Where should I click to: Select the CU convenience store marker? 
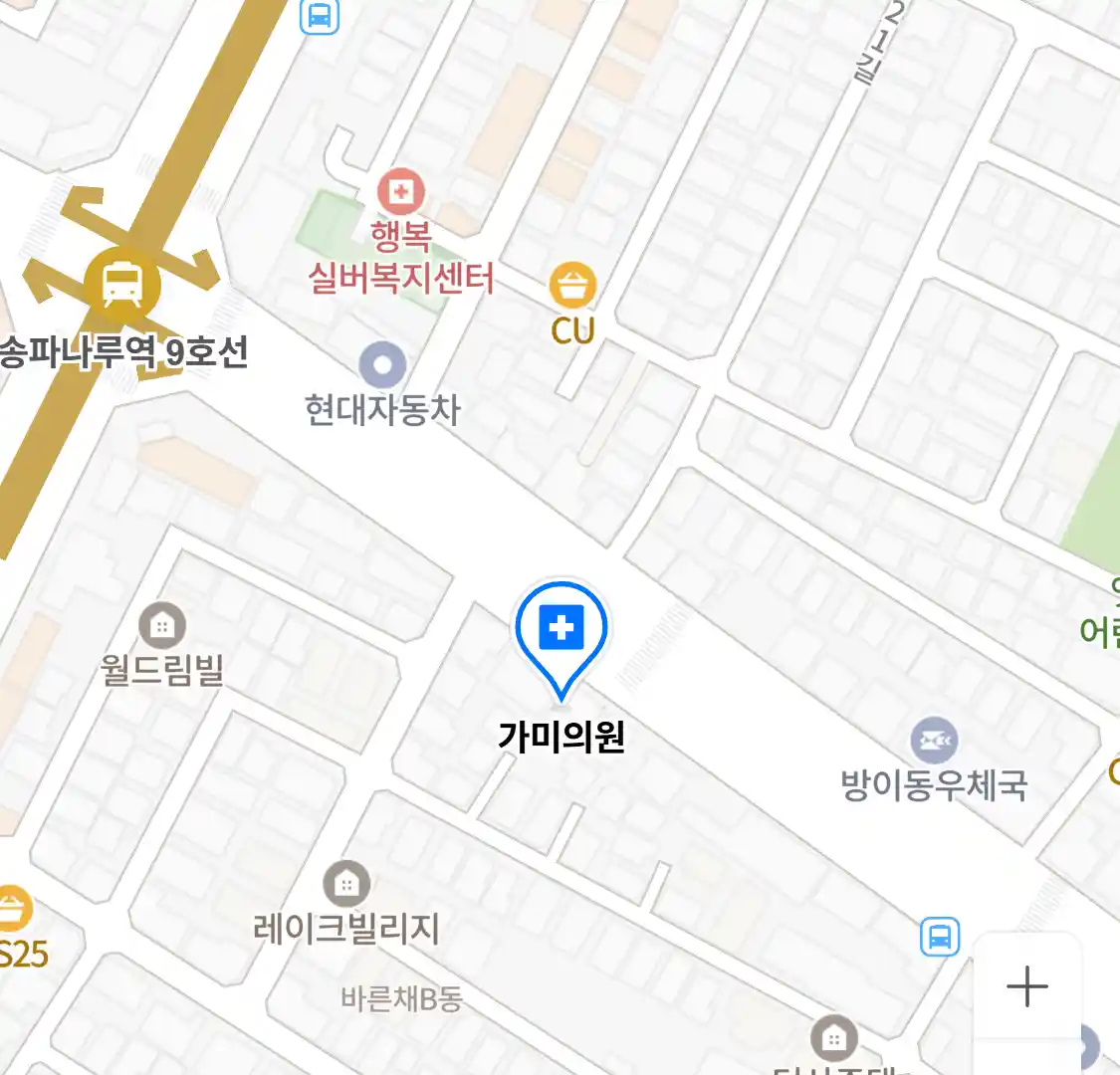point(572,287)
